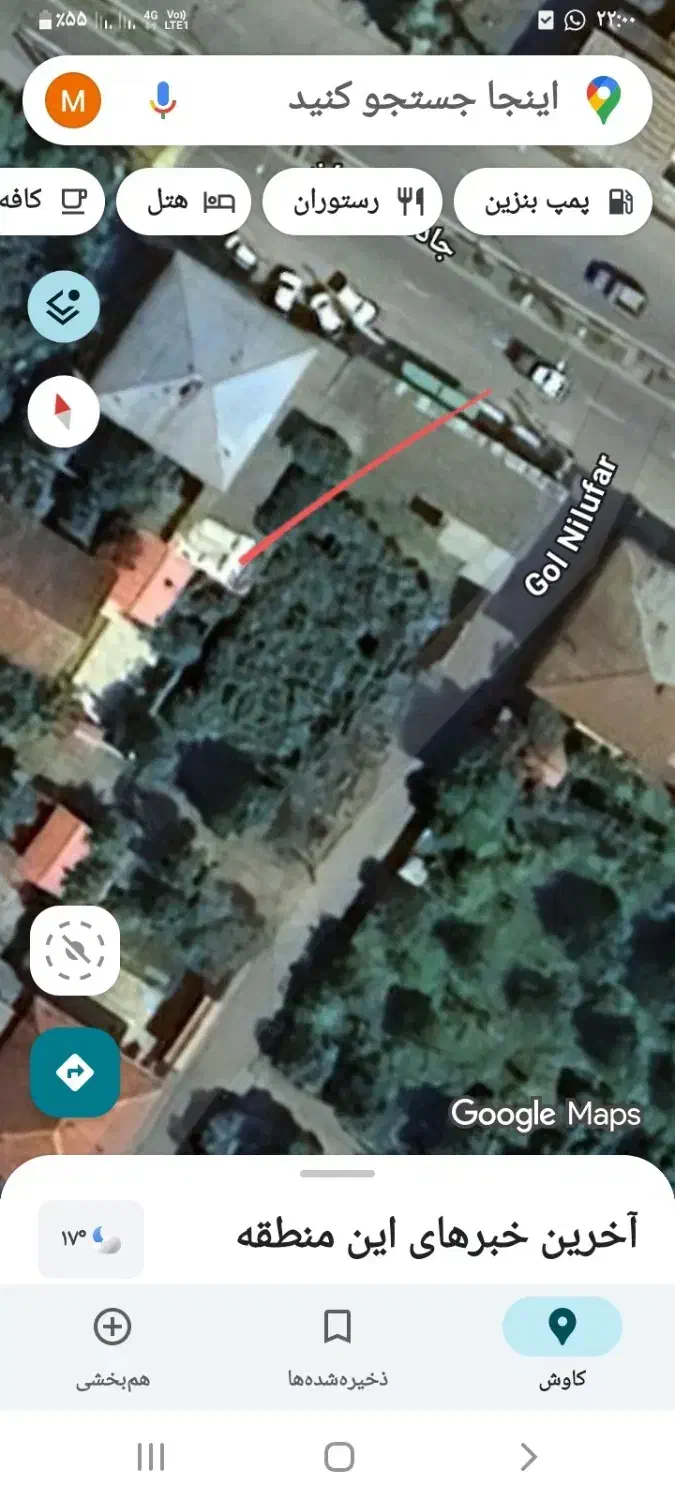Start voice search with the microphone

click(x=163, y=100)
